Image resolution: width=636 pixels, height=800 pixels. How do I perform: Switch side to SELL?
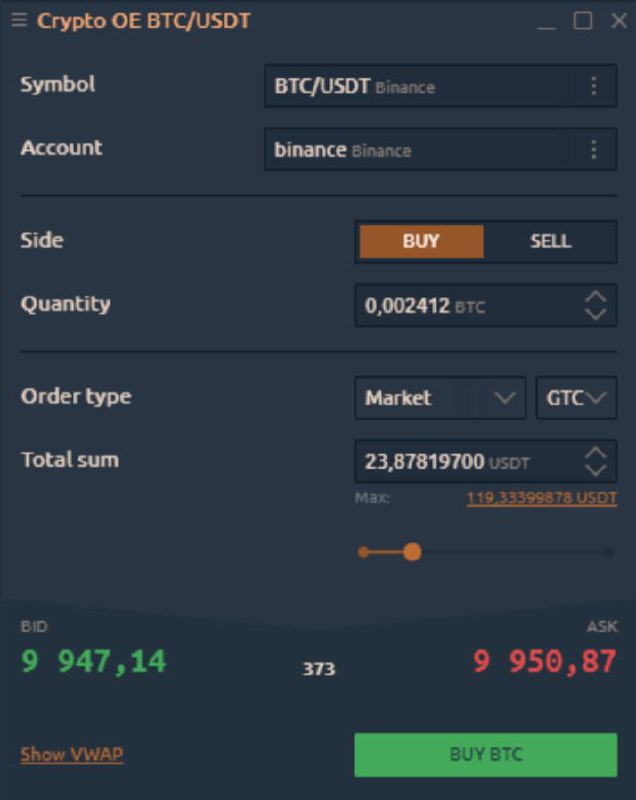[x=550, y=241]
